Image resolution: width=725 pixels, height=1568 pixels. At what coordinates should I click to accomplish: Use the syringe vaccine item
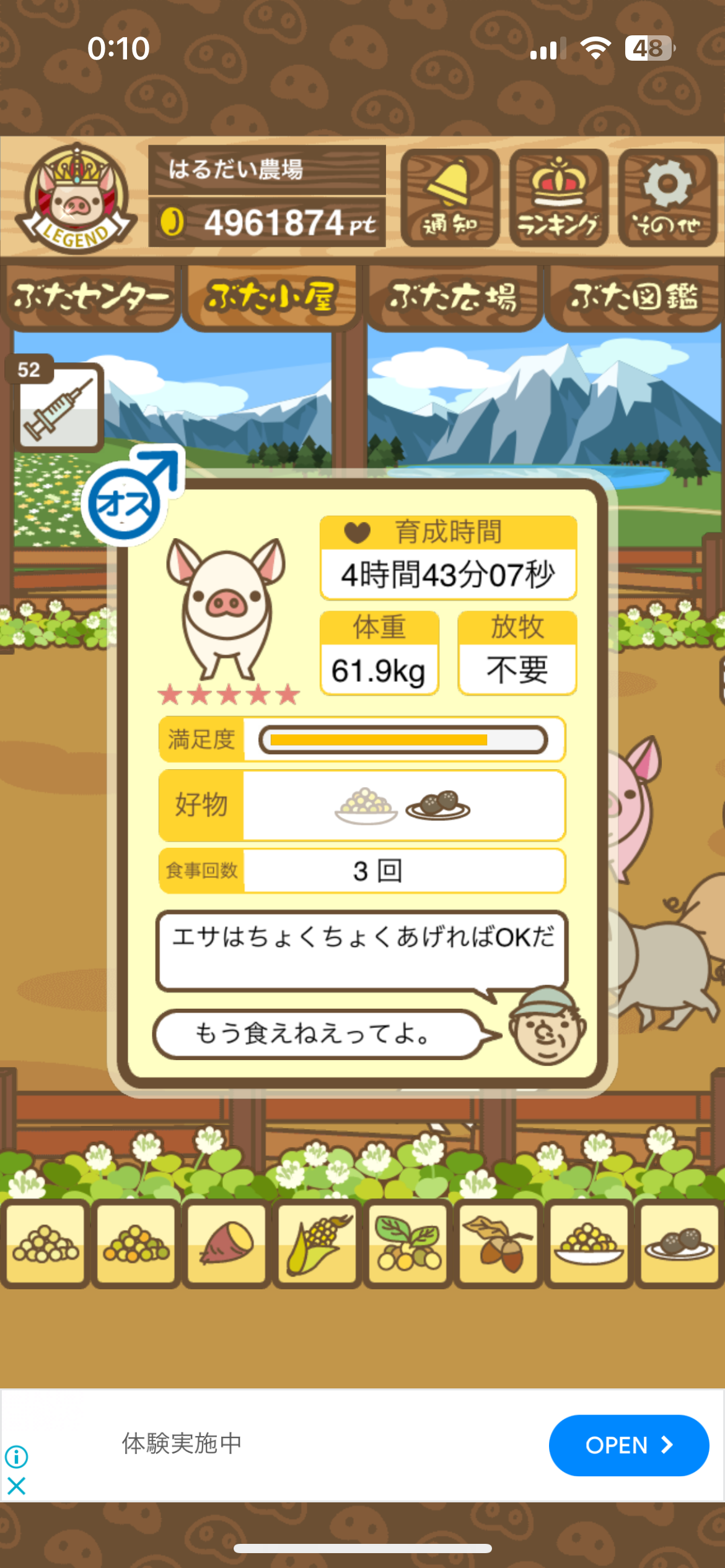(x=58, y=407)
